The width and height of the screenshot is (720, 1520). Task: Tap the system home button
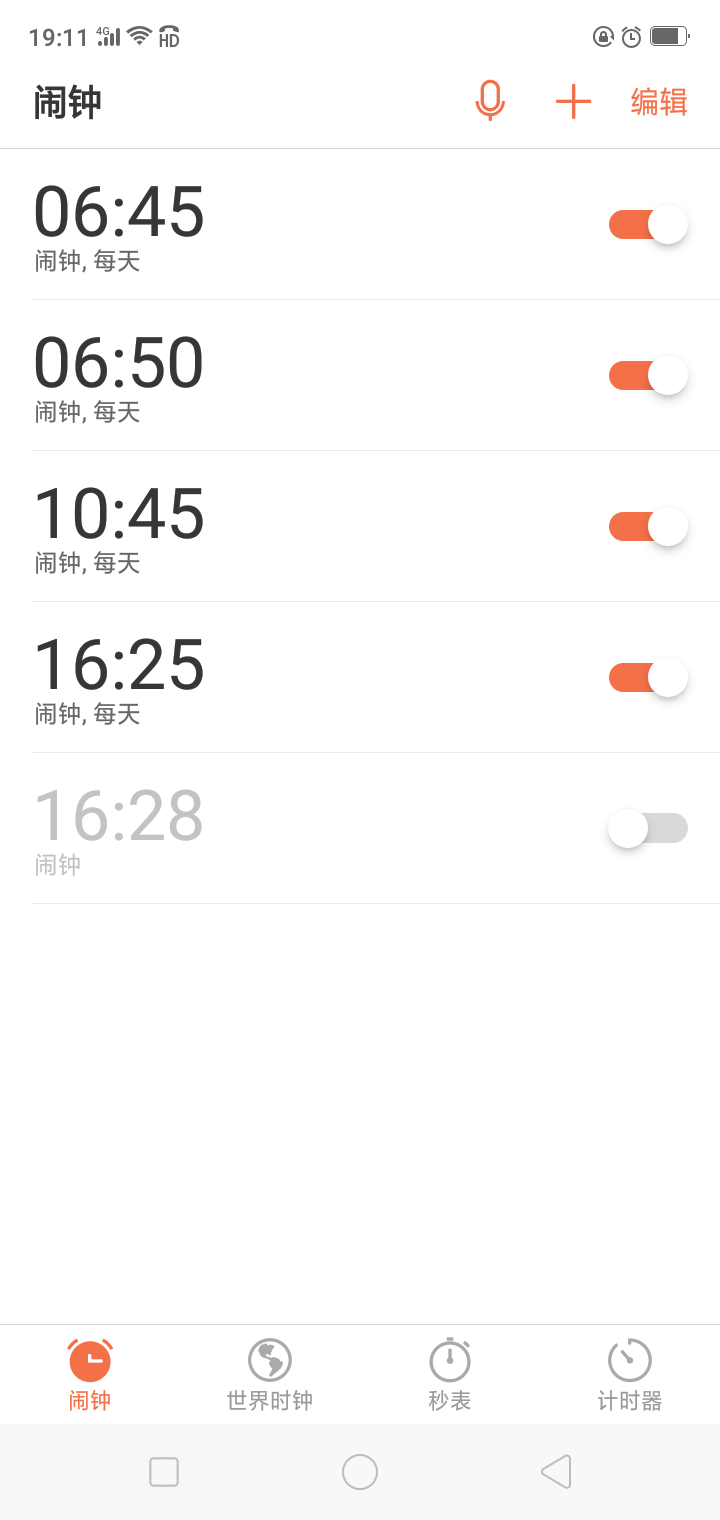tap(360, 1472)
